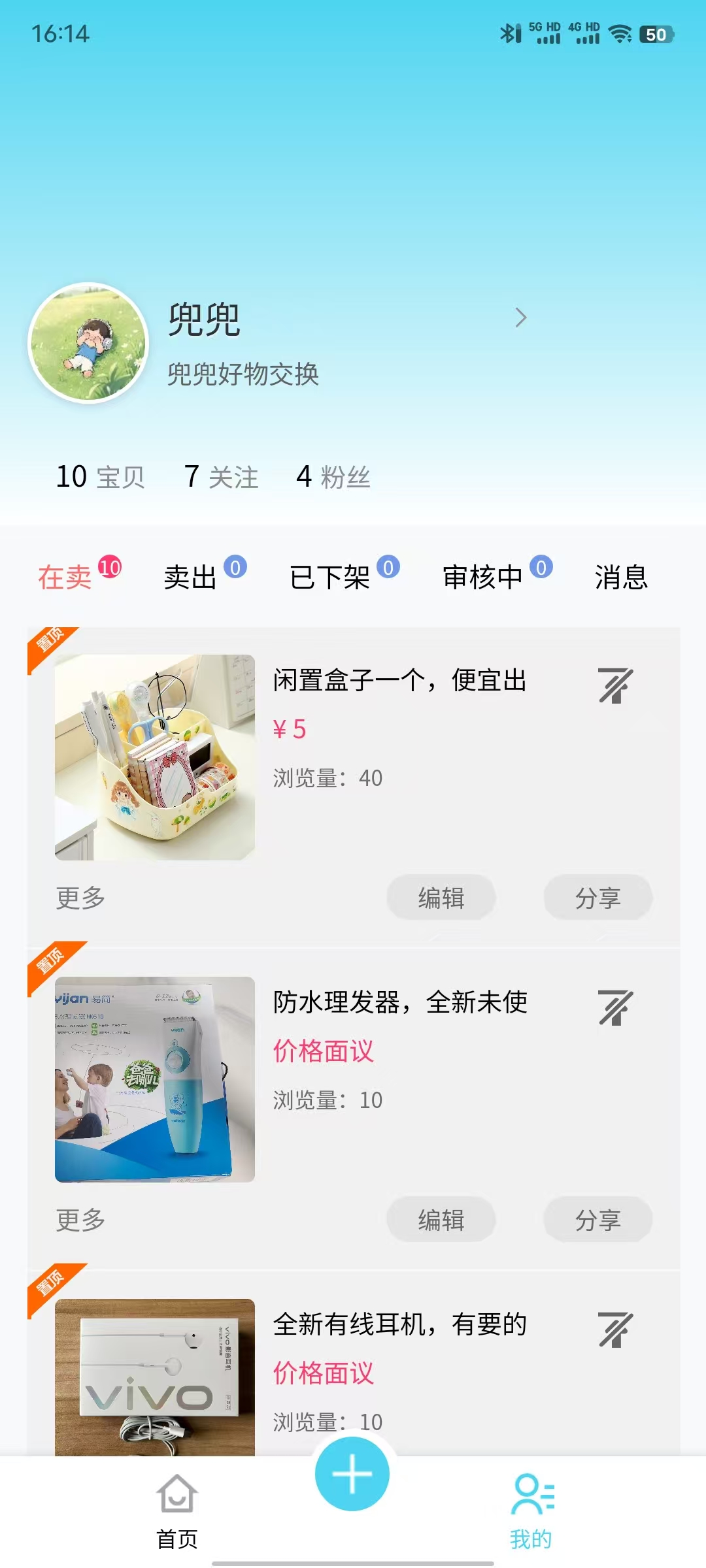Go to the 首页 home tab
The height and width of the screenshot is (1568, 706).
tap(176, 1511)
